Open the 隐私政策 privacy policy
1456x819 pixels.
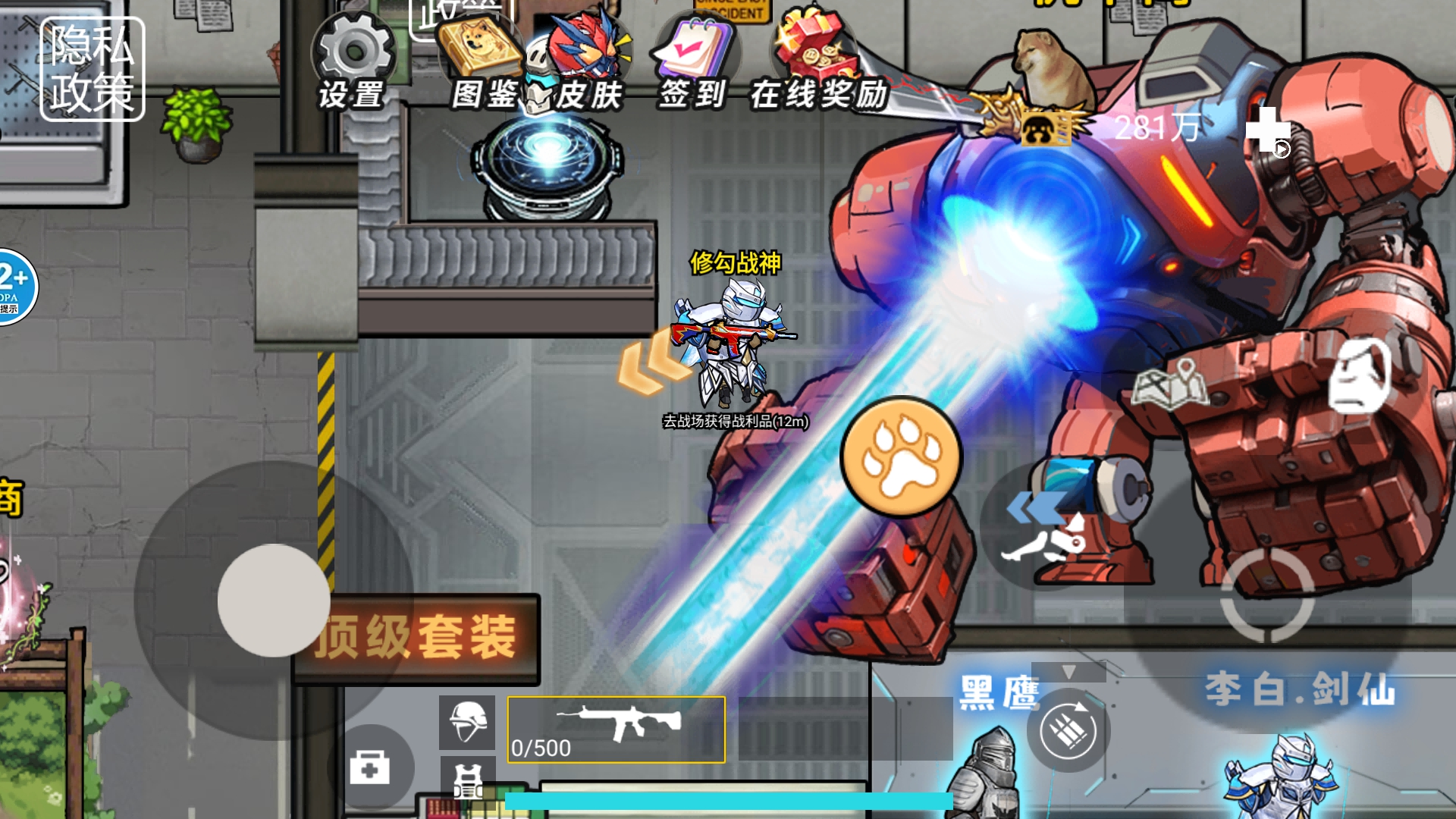pyautogui.click(x=92, y=69)
